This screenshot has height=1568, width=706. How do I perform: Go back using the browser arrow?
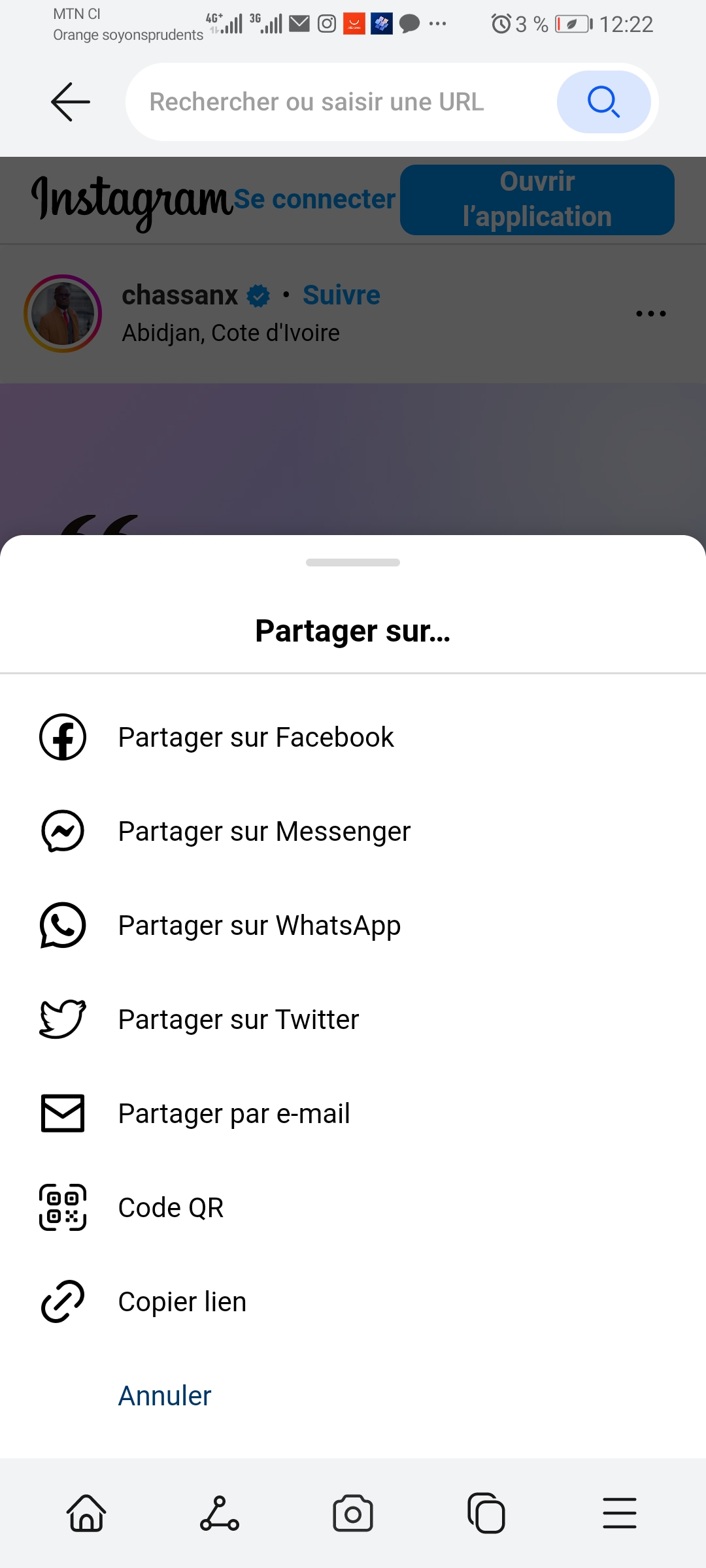pos(71,102)
